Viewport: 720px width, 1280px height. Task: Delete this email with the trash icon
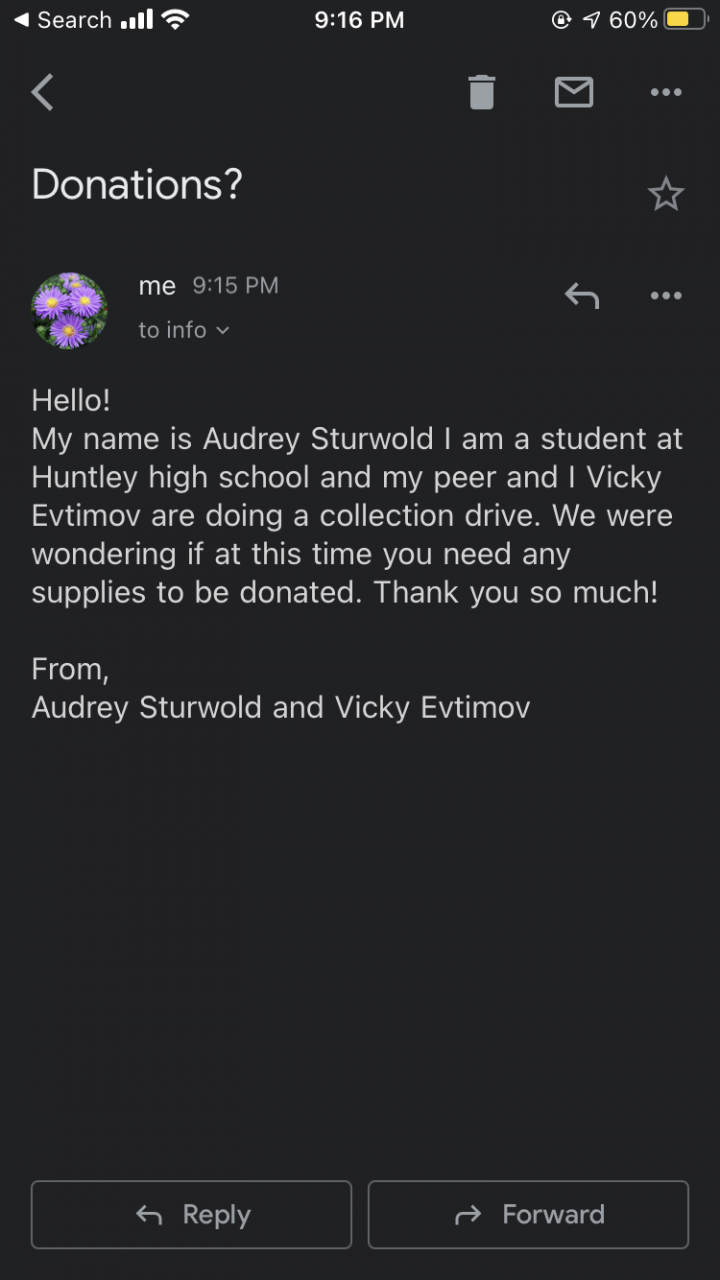tap(482, 93)
